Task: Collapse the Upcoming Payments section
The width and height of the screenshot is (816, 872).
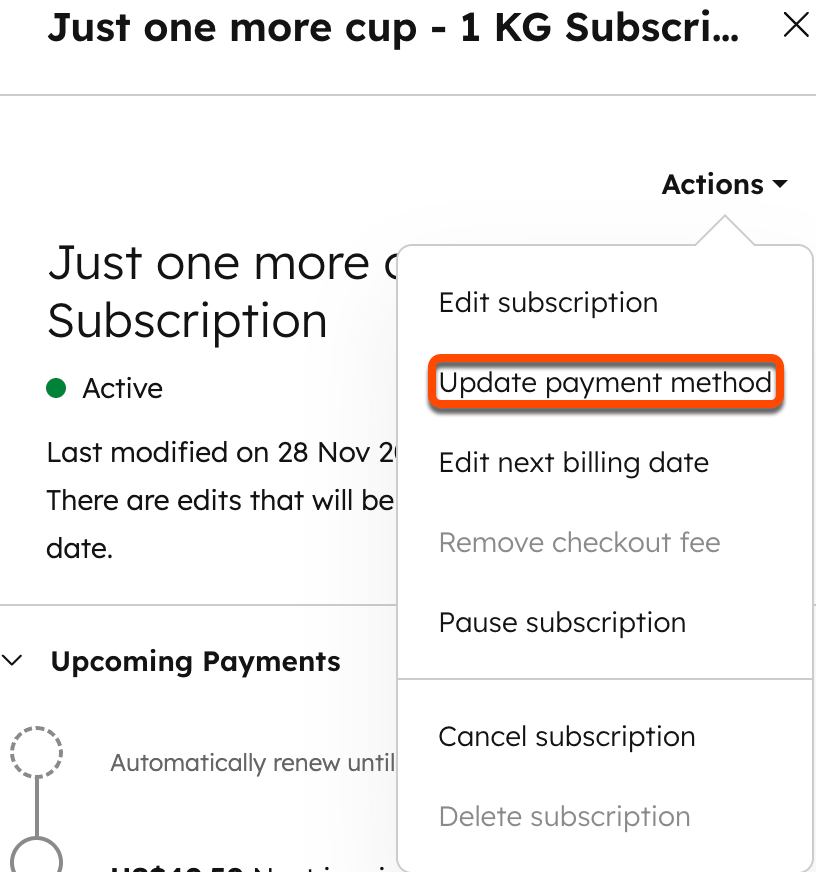Action: click(14, 662)
